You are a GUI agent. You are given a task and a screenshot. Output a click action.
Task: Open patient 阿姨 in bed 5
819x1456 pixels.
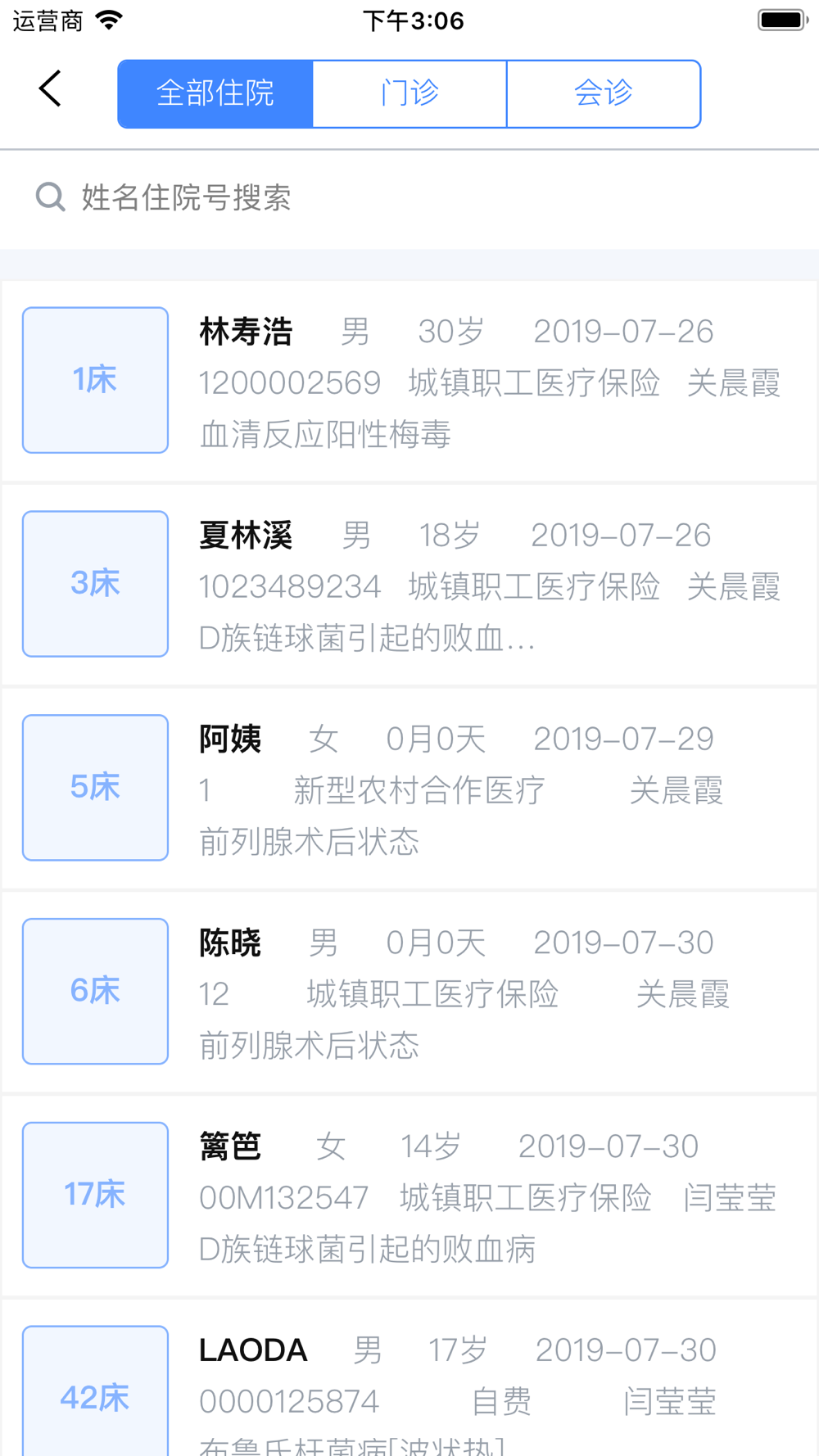[x=409, y=789]
